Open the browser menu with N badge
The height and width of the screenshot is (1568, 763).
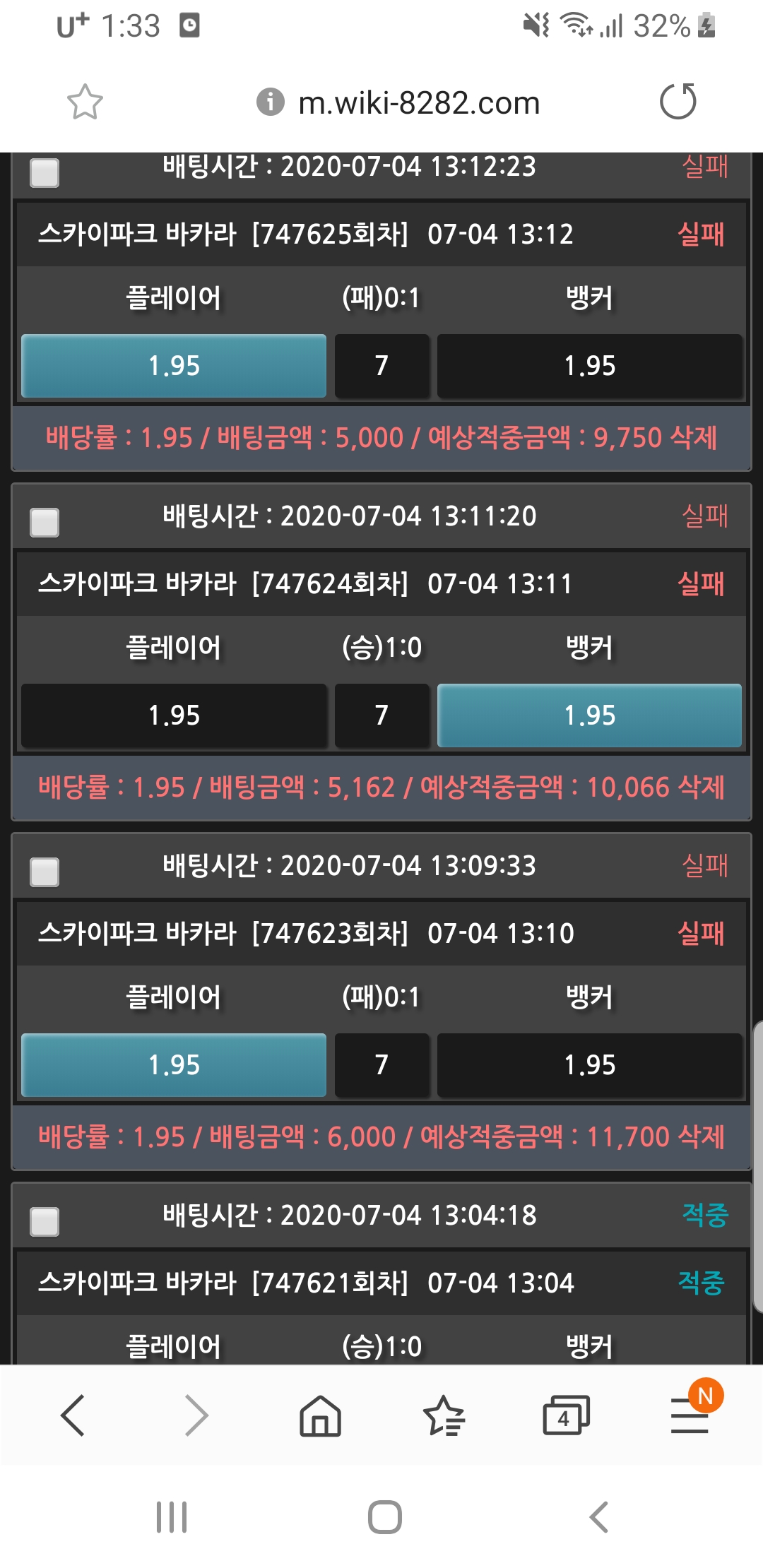tap(690, 1415)
